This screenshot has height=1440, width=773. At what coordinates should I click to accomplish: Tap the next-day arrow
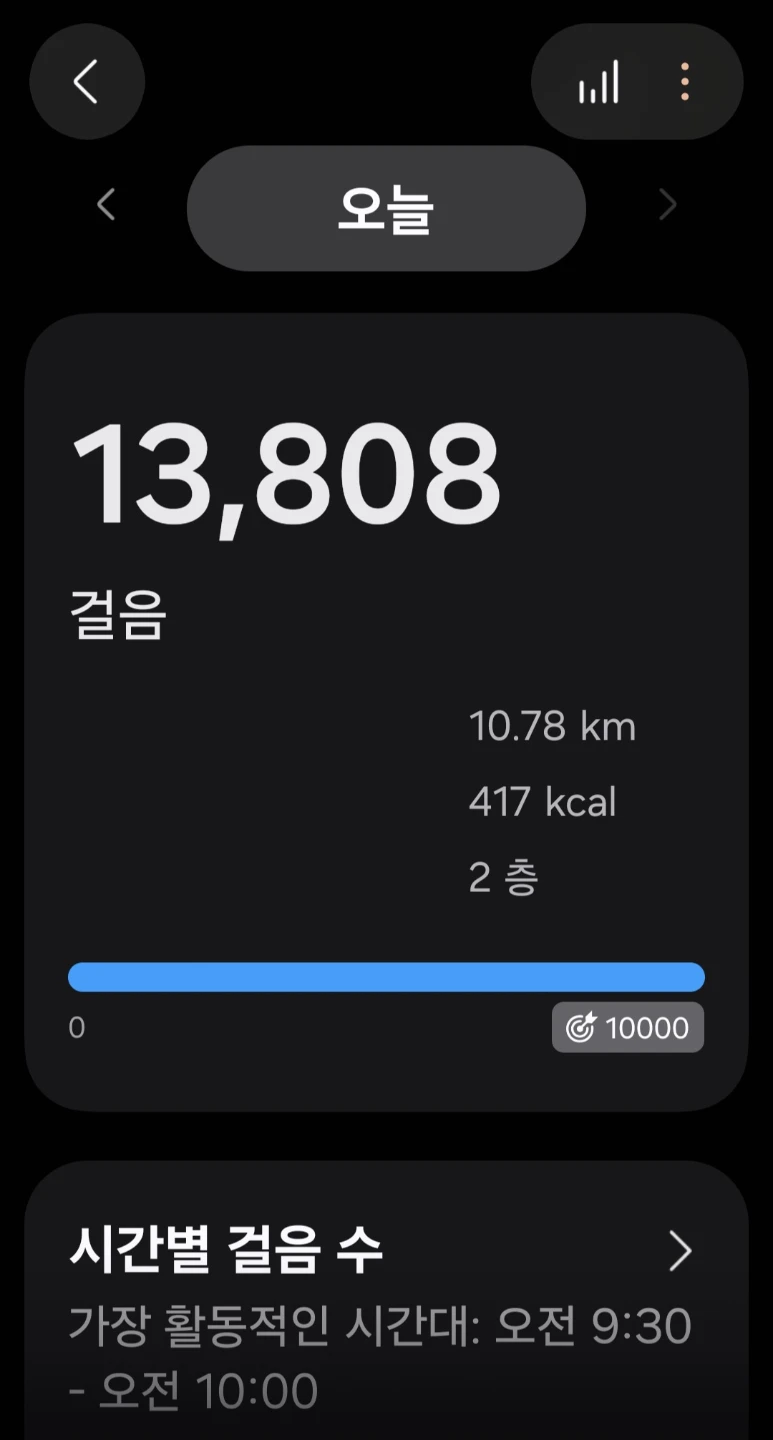(x=668, y=206)
